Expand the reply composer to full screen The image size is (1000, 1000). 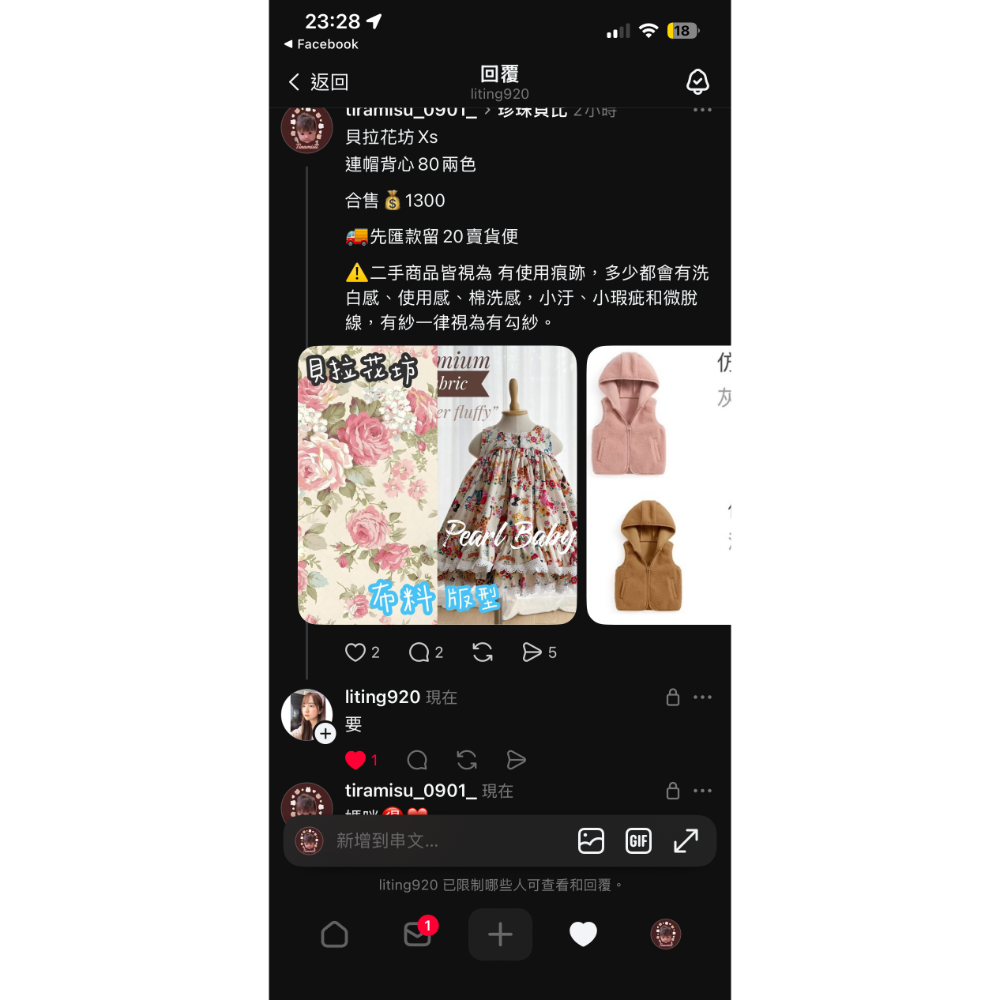click(686, 841)
